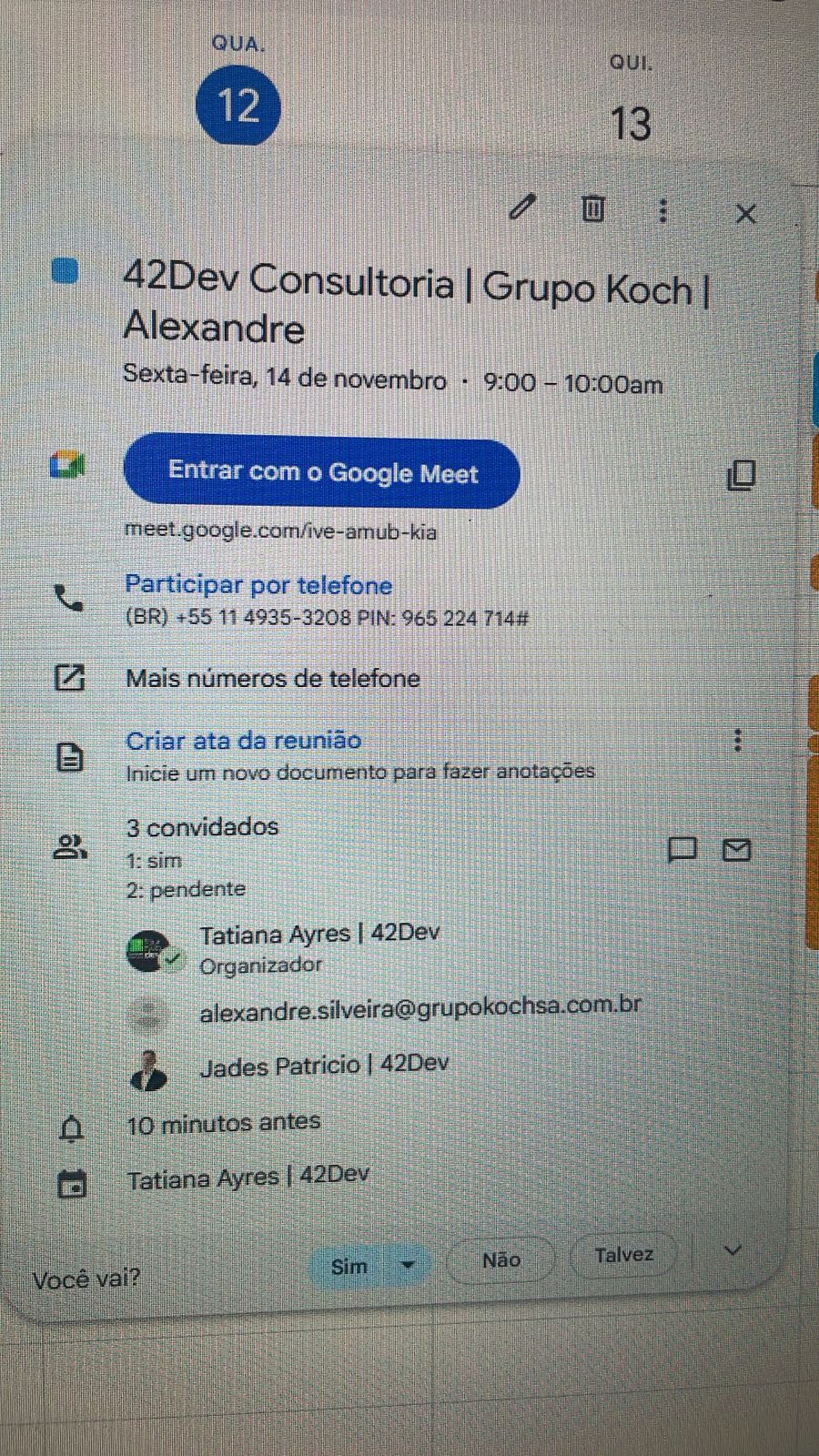Open the Participar por telefone link

coord(258,585)
